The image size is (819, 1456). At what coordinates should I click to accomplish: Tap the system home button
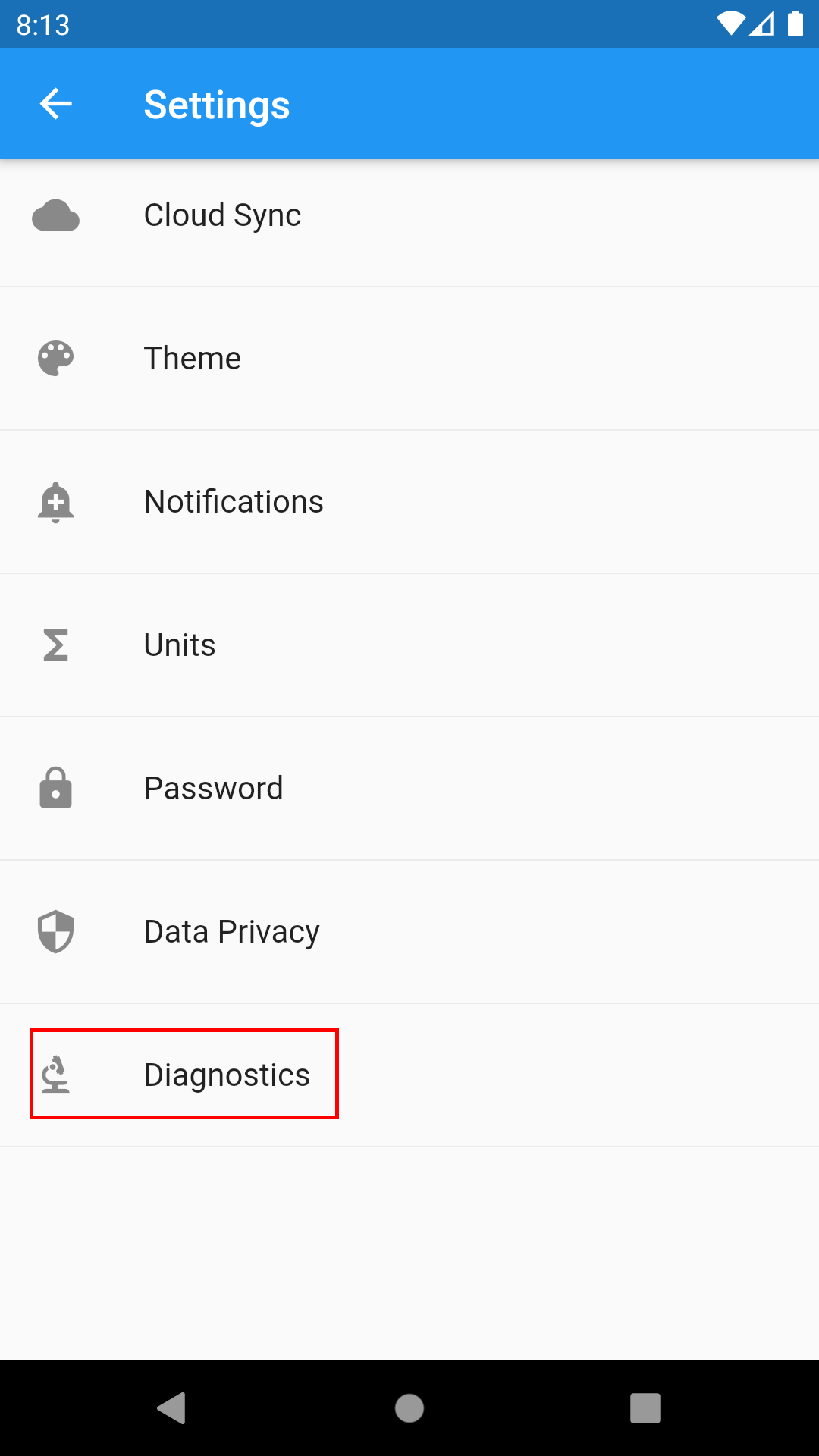(409, 1408)
